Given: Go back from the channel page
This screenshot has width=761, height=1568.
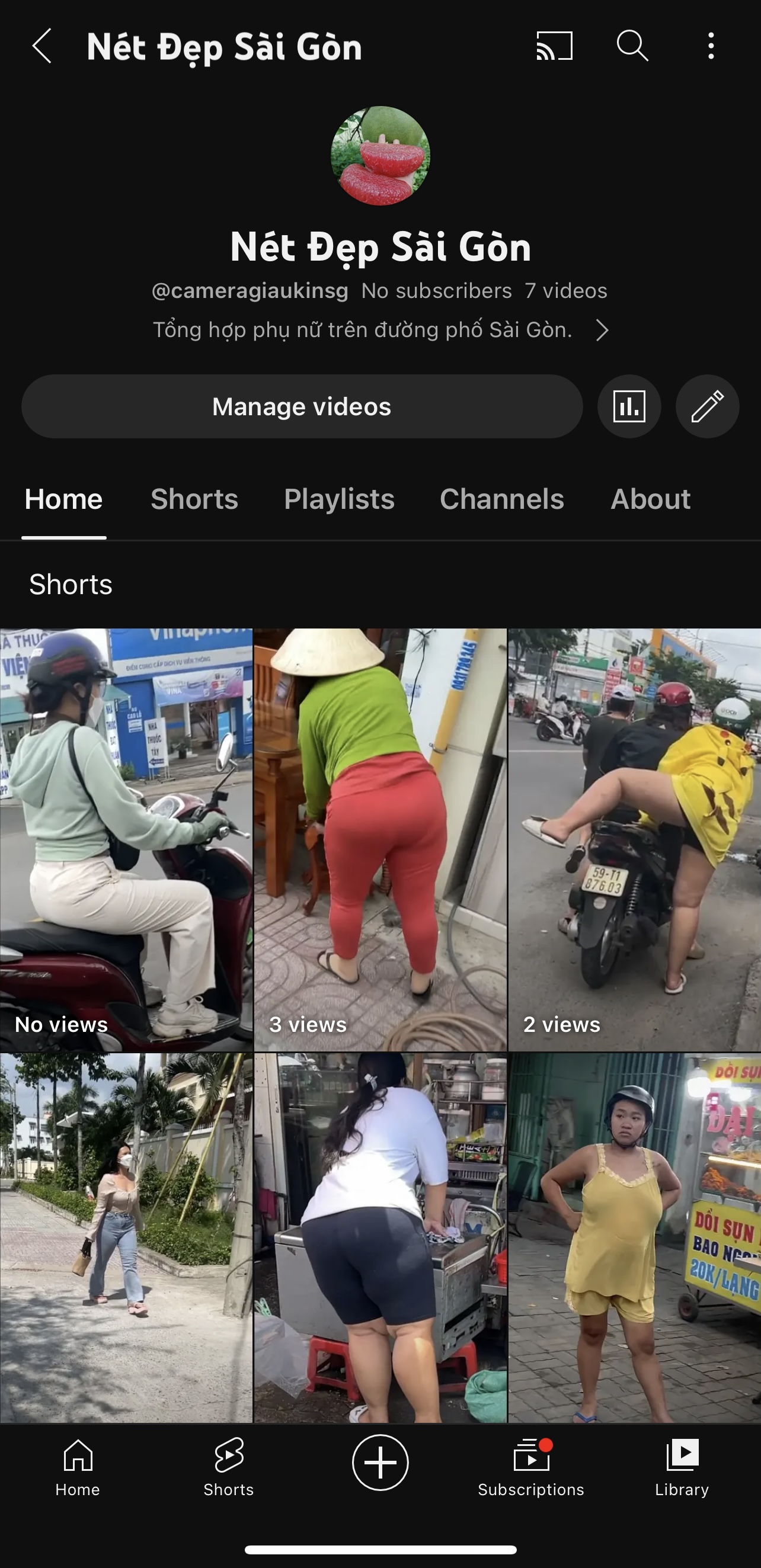Looking at the screenshot, I should click(41, 46).
